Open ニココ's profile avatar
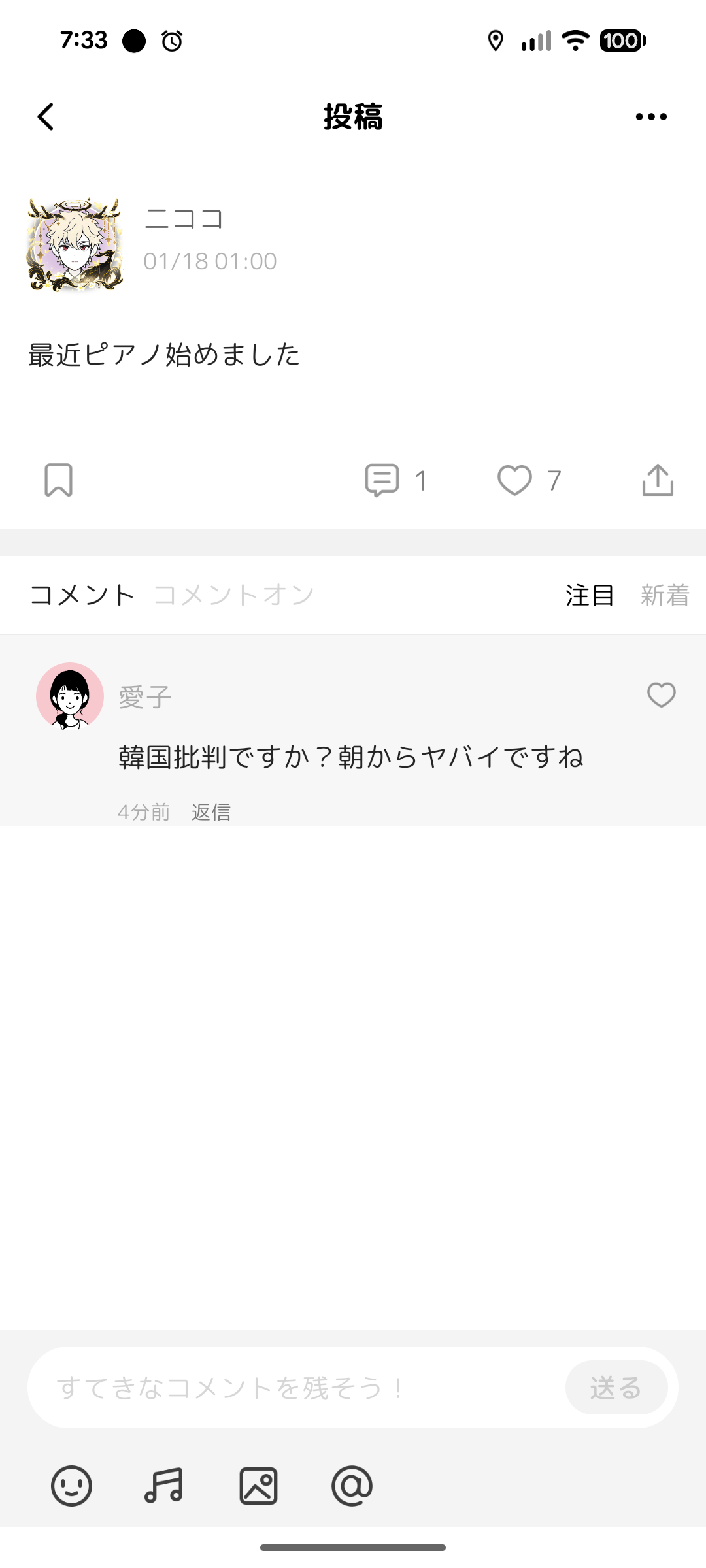Viewport: 706px width, 1568px height. (75, 244)
